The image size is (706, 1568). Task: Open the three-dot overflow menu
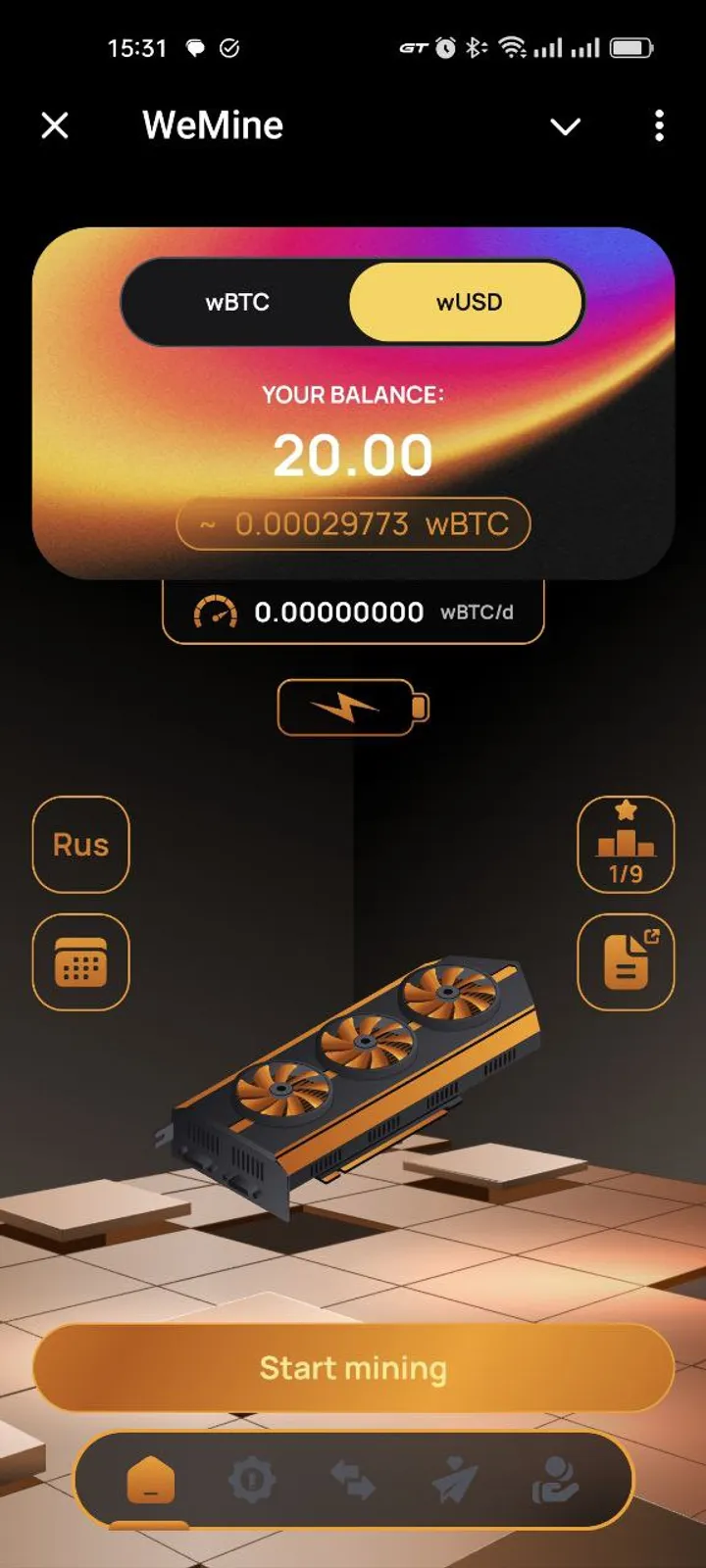coord(659,125)
